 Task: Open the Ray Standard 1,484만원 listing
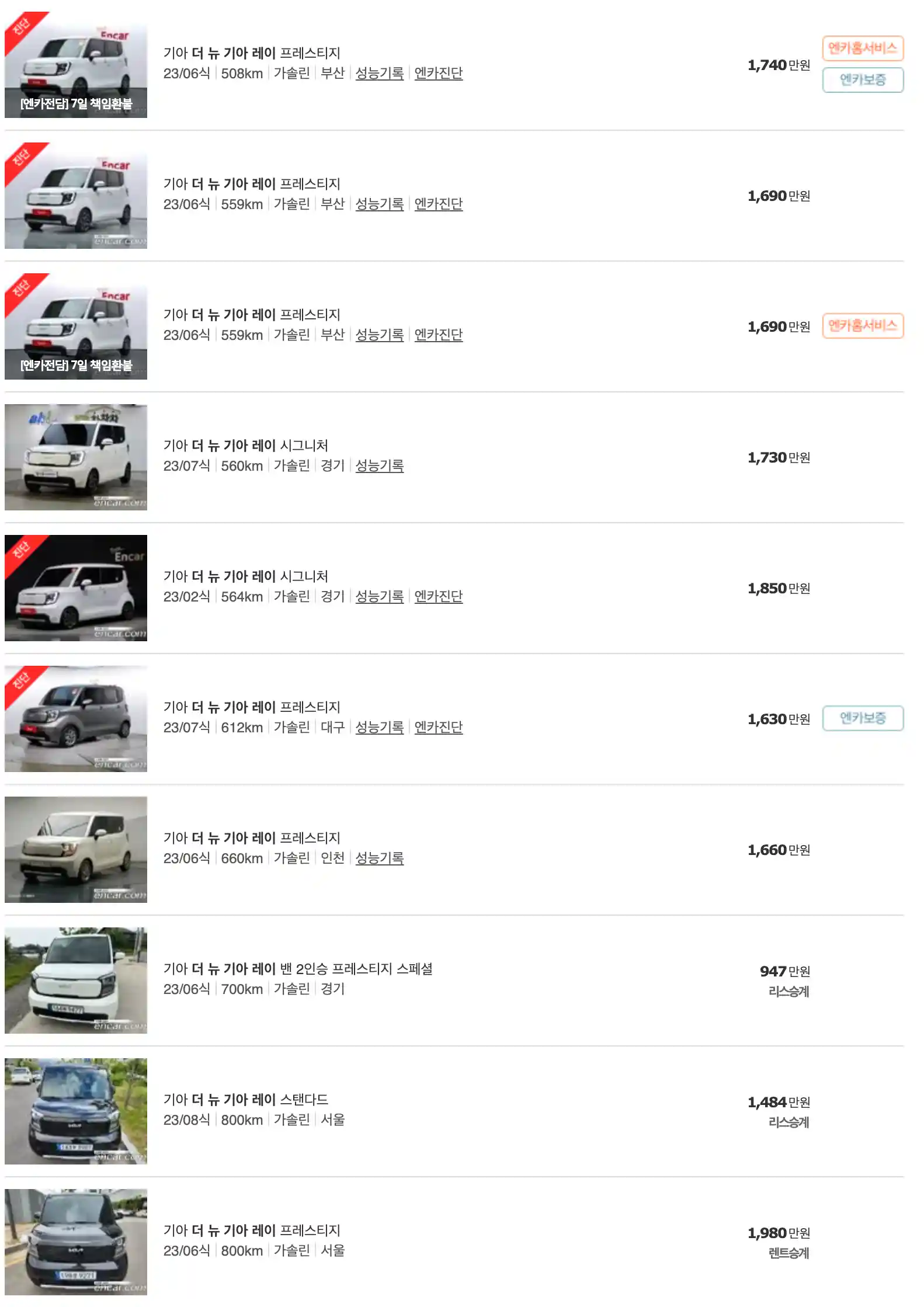(x=245, y=1100)
